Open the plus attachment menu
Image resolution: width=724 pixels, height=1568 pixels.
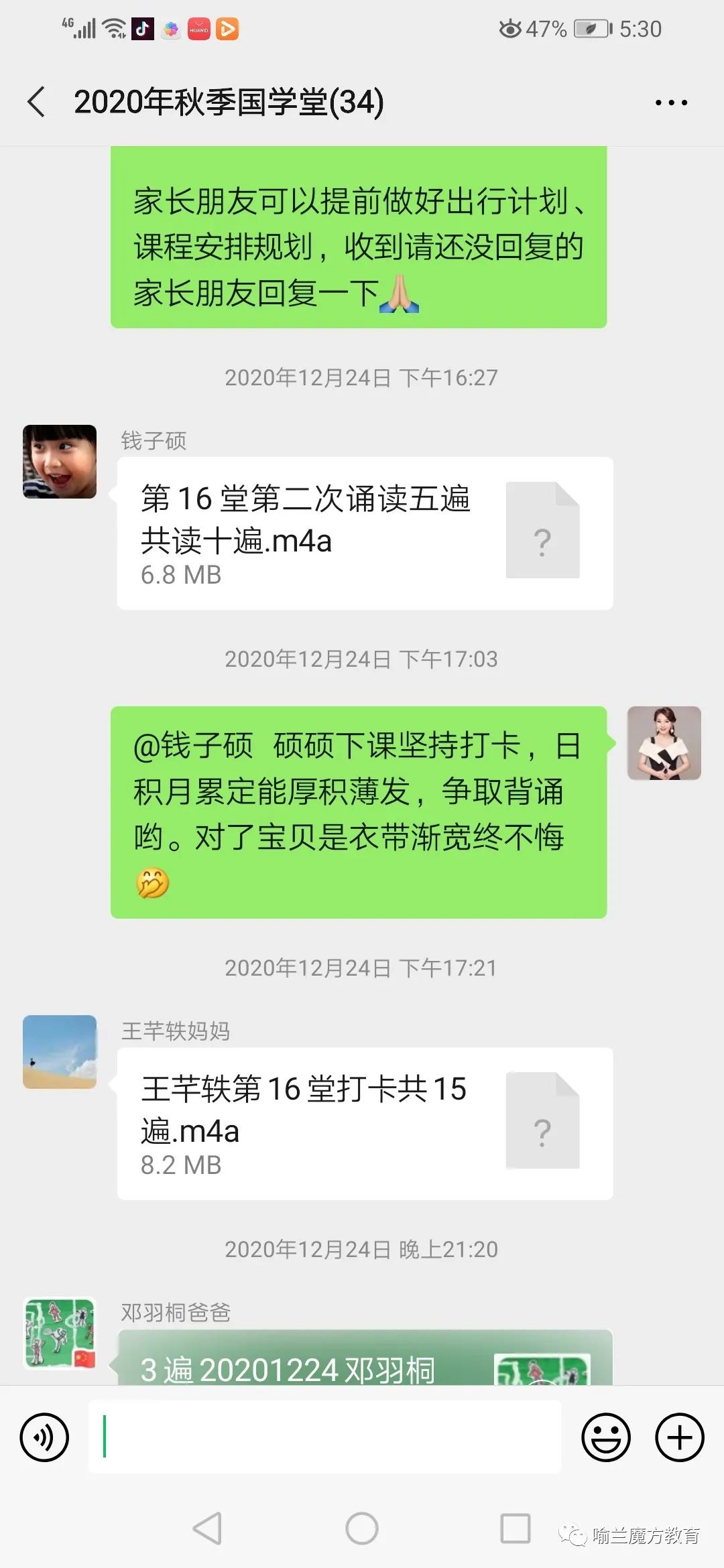coord(679,1437)
